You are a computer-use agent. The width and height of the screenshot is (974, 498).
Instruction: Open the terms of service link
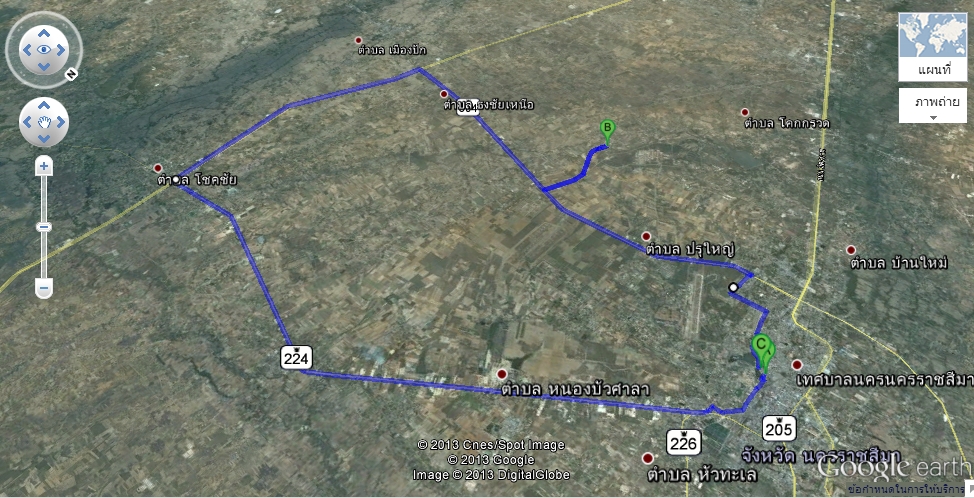click(903, 489)
